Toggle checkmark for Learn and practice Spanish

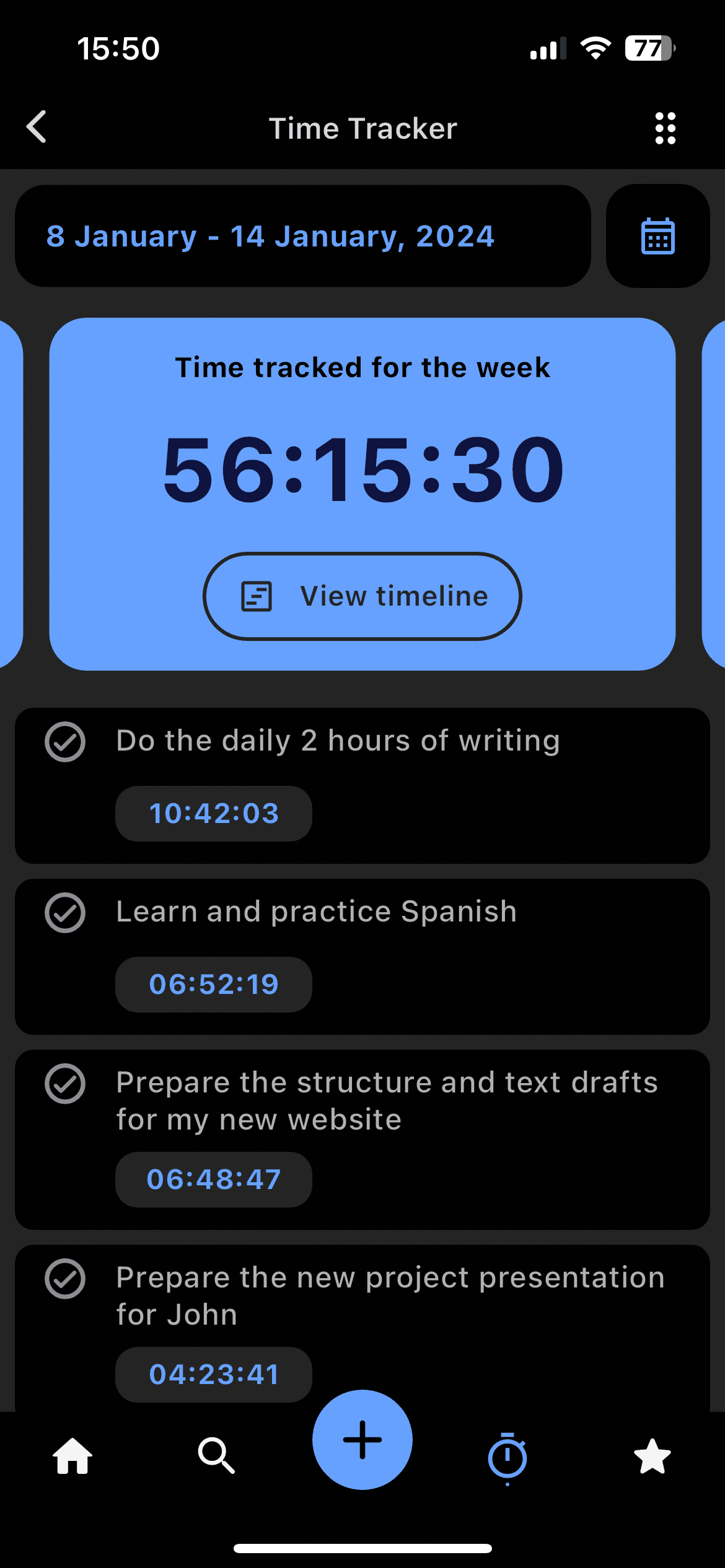(x=65, y=913)
